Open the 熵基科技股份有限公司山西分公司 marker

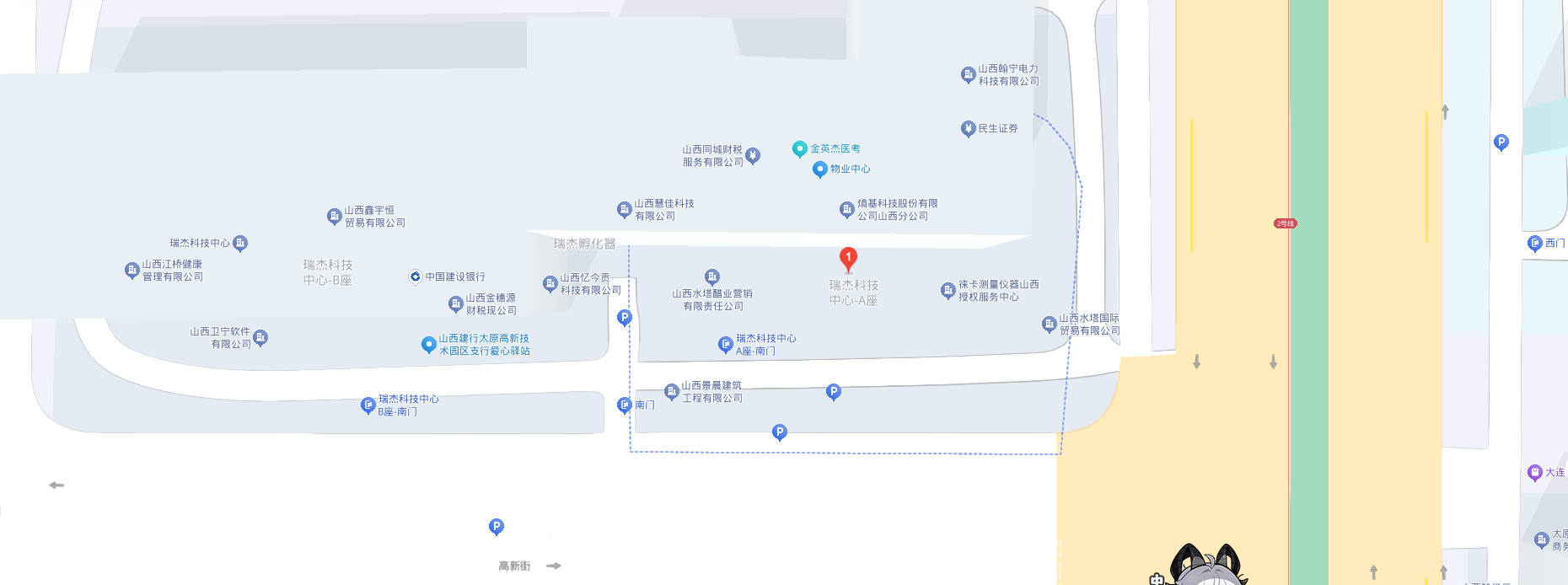click(x=847, y=209)
